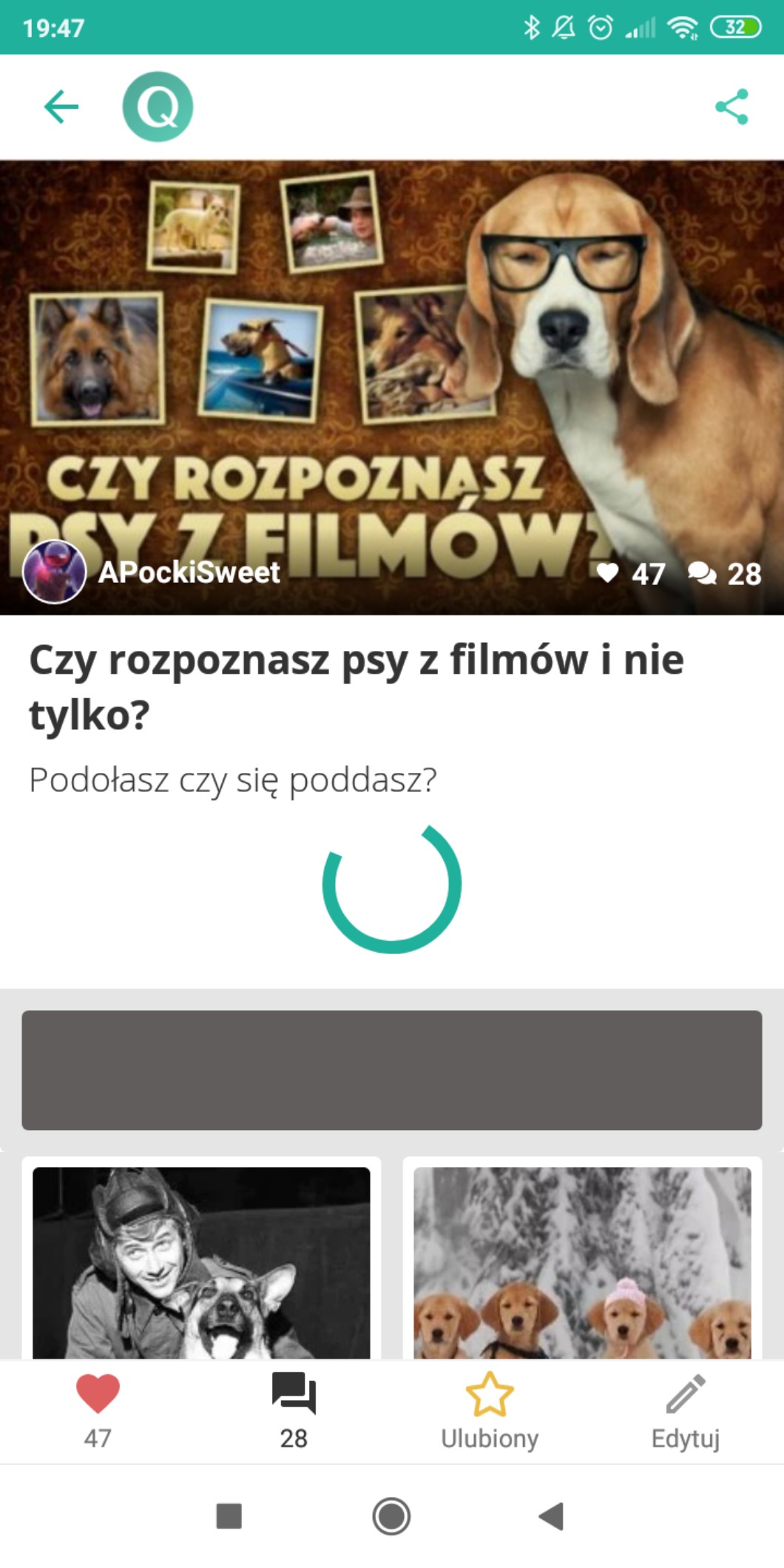Open APockiSweet's author profile
This screenshot has height=1568, width=784.
click(x=152, y=572)
